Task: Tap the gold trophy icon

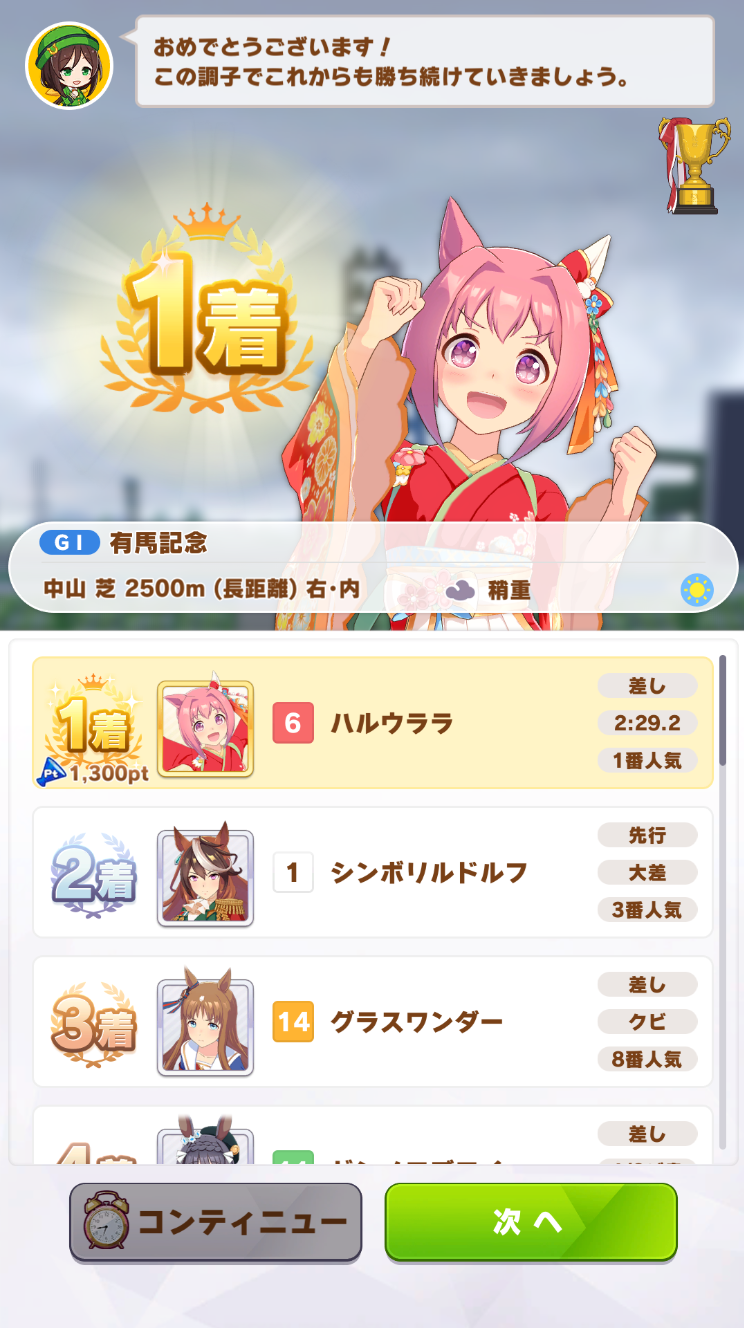Action: pyautogui.click(x=689, y=165)
